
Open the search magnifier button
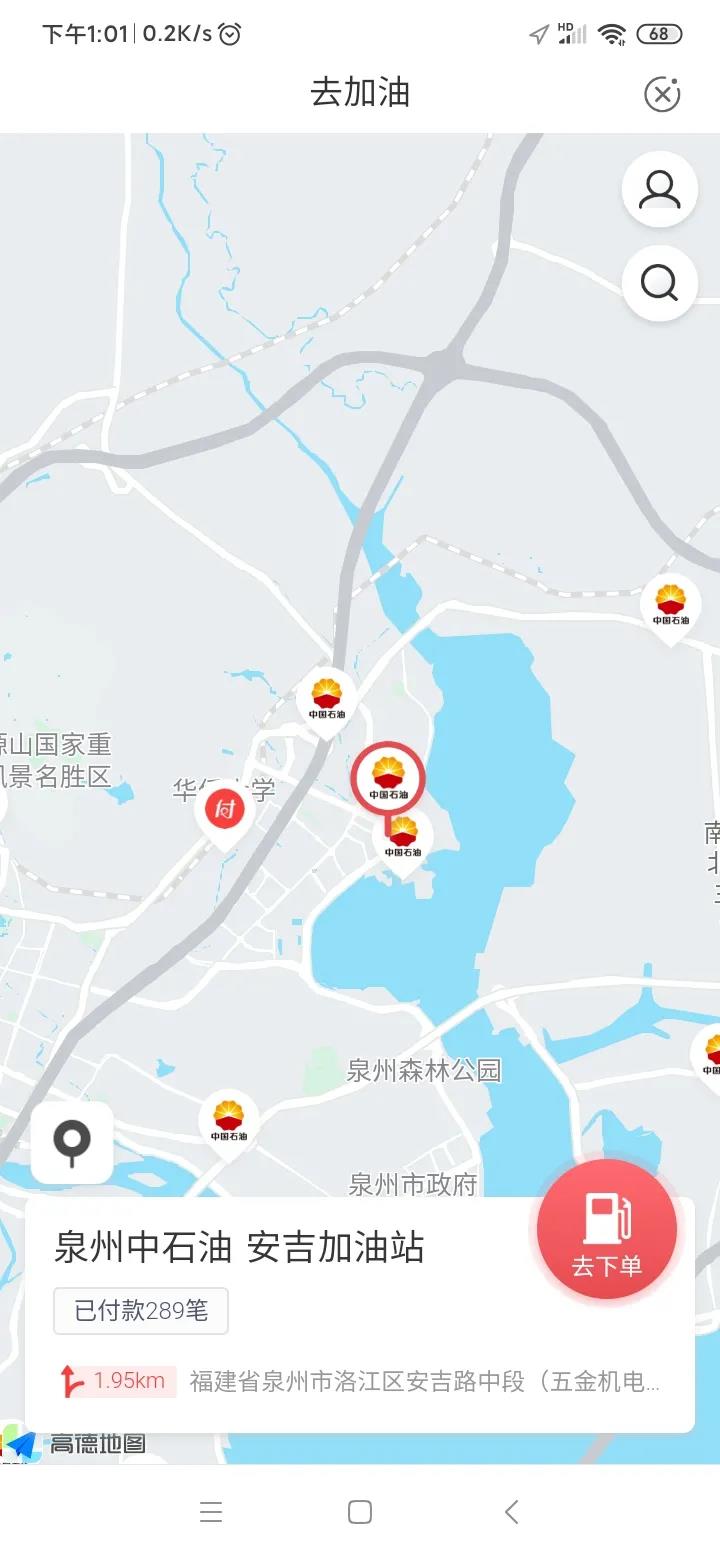[659, 284]
